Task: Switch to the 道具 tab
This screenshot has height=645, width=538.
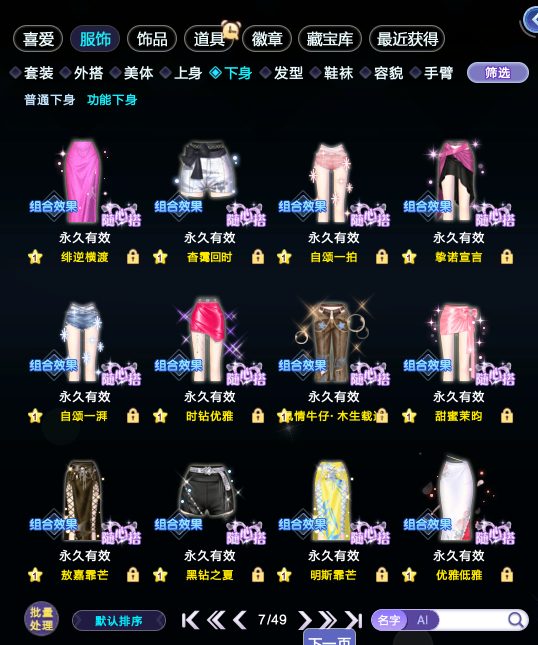Action: click(209, 39)
